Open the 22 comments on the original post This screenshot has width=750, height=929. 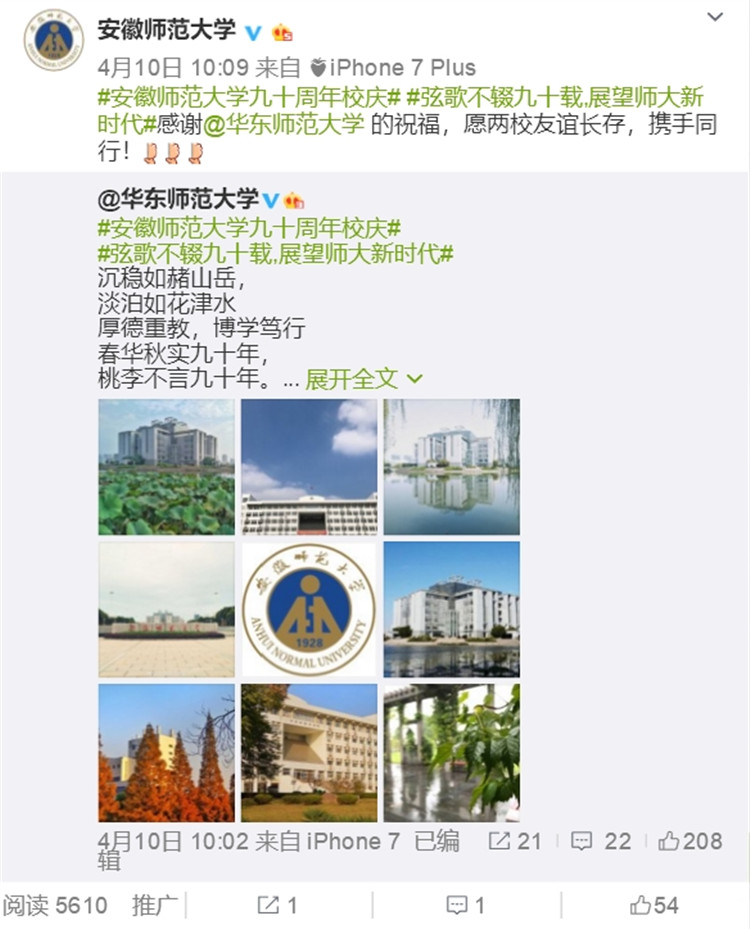click(601, 841)
